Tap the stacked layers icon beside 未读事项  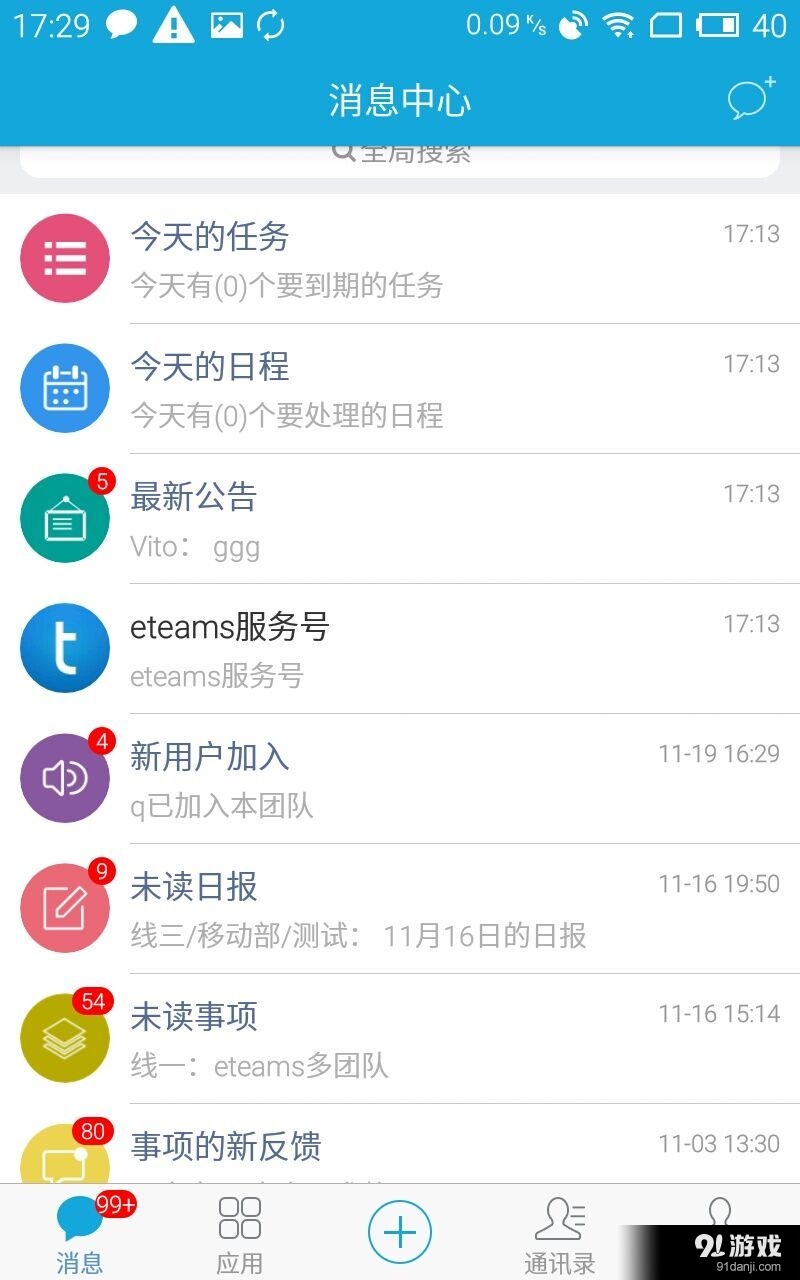(64, 1037)
